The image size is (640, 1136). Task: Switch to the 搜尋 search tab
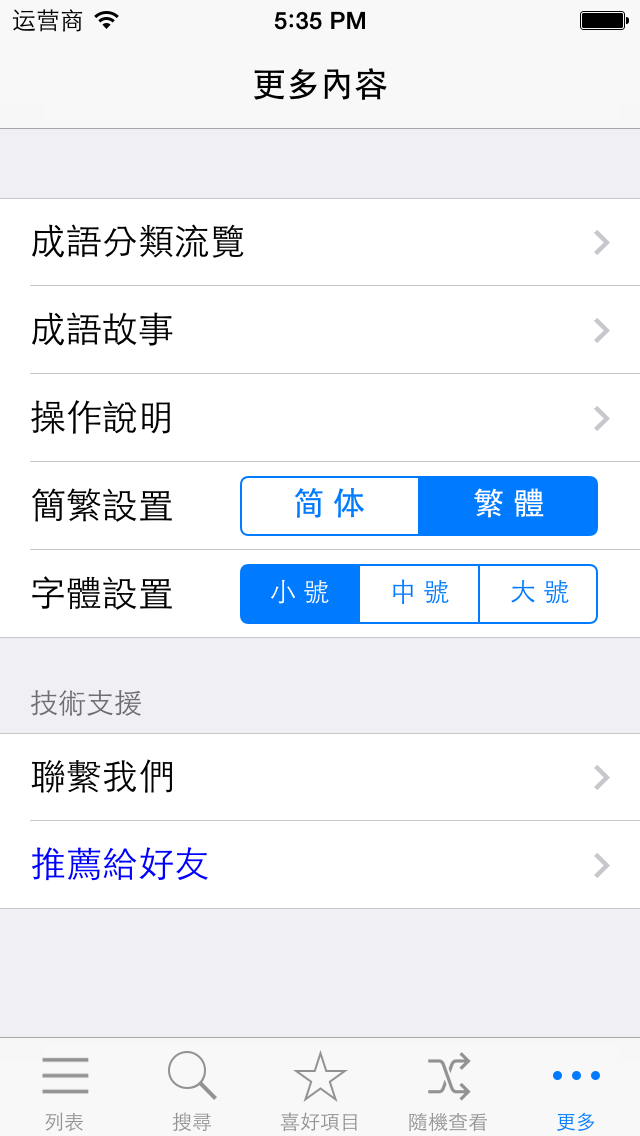pyautogui.click(x=192, y=1090)
